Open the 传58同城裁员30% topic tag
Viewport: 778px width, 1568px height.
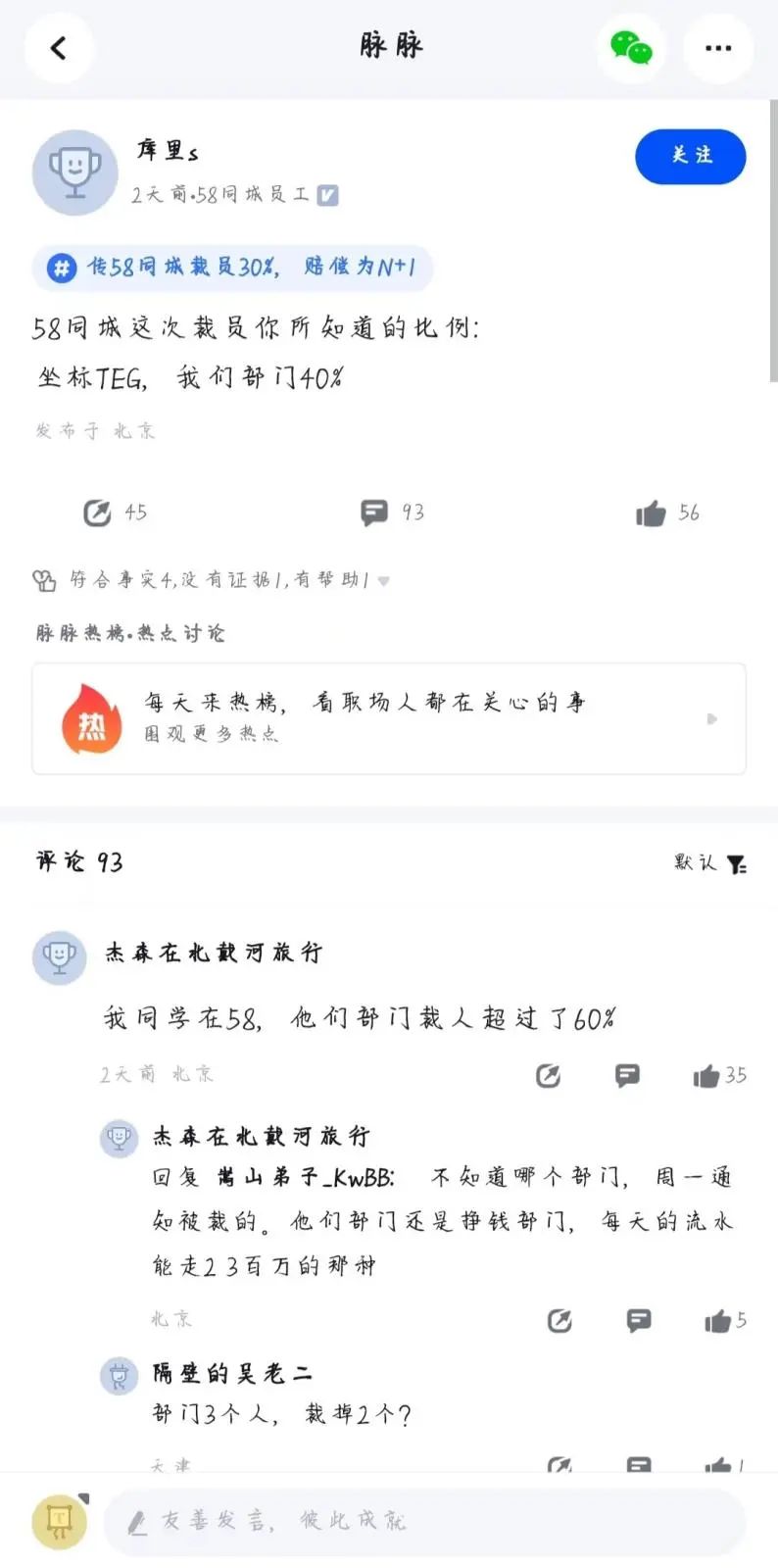tap(233, 268)
